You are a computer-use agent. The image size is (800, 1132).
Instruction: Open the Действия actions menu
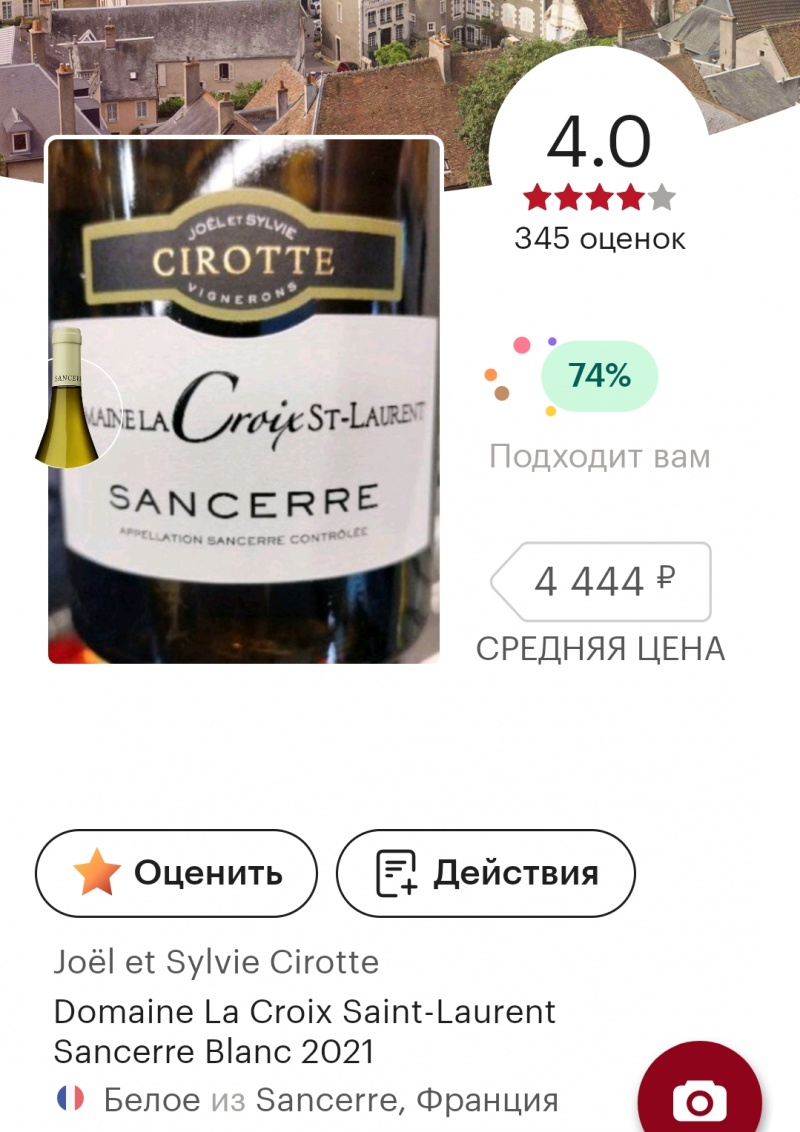pos(486,873)
